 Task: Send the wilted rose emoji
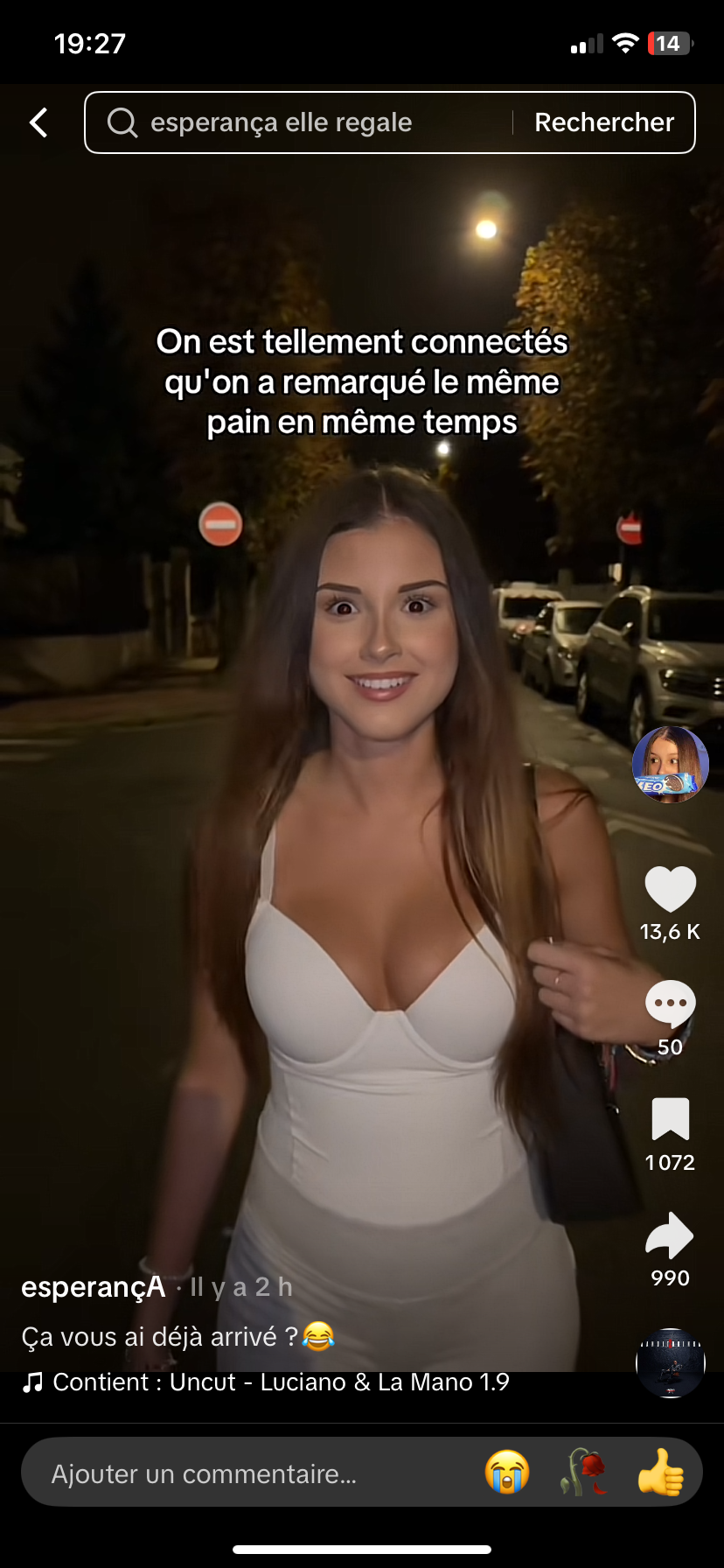pyautogui.click(x=583, y=1472)
